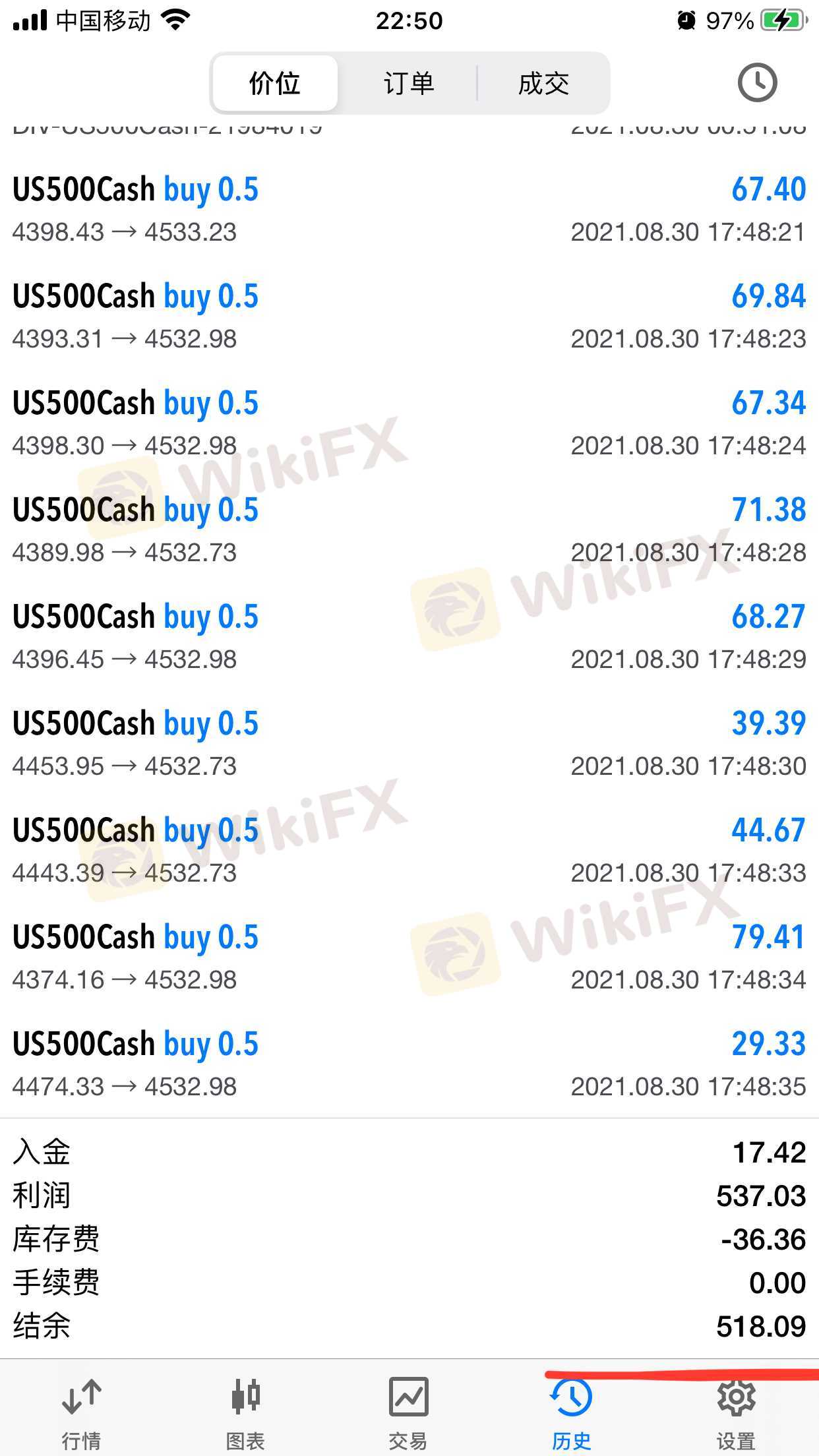Viewport: 819px width, 1456px height.
Task: Open the trade with profit 39.39
Action: tap(409, 744)
